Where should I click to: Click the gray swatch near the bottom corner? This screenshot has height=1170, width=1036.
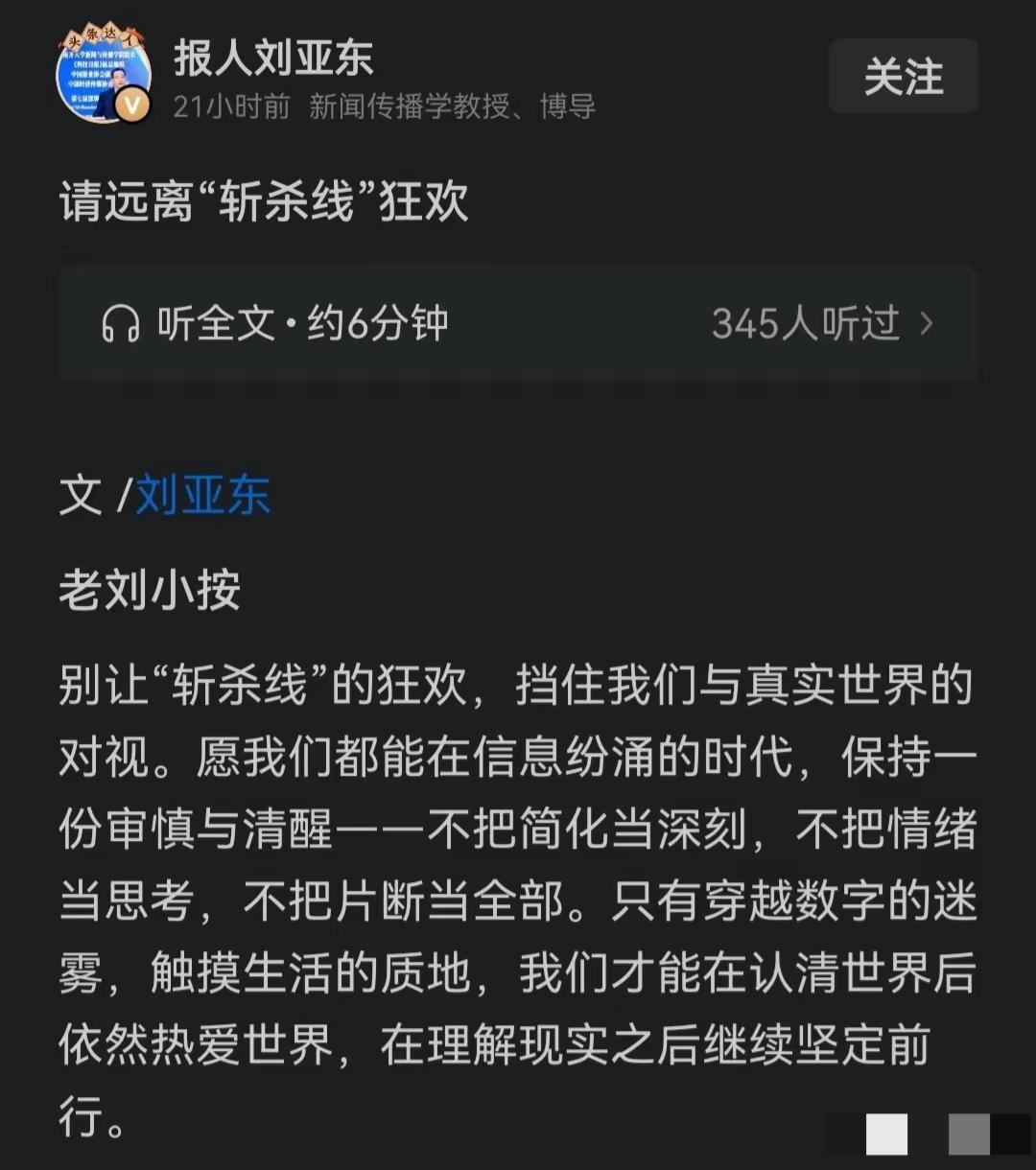969,1136
